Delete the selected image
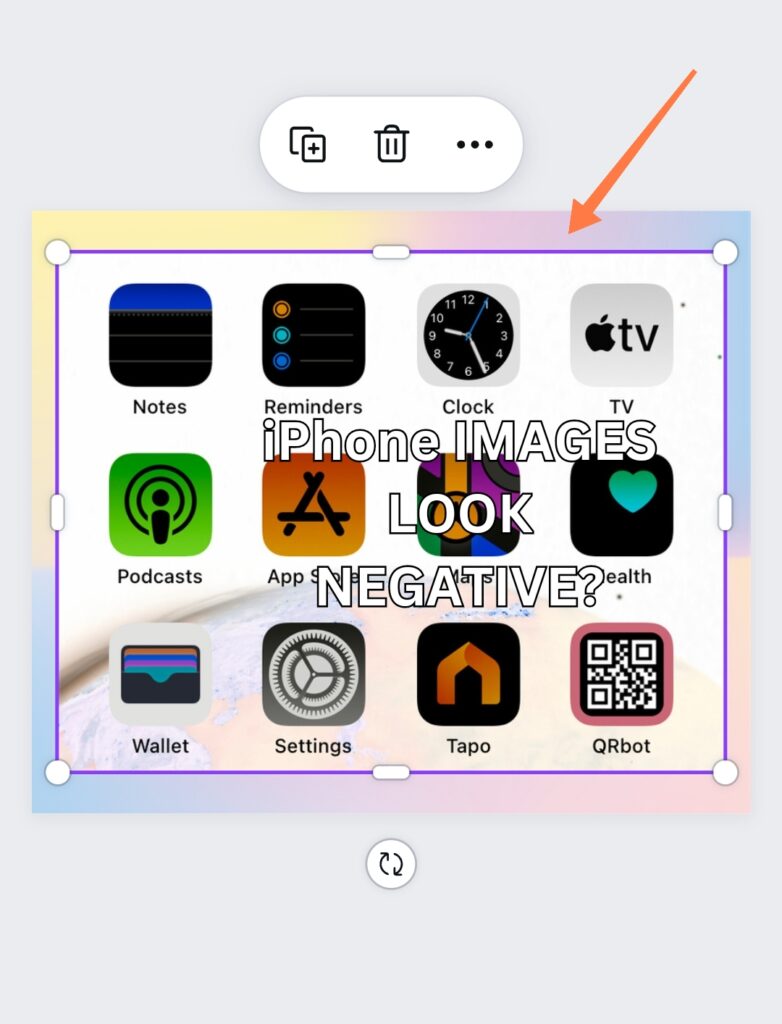 click(x=391, y=144)
